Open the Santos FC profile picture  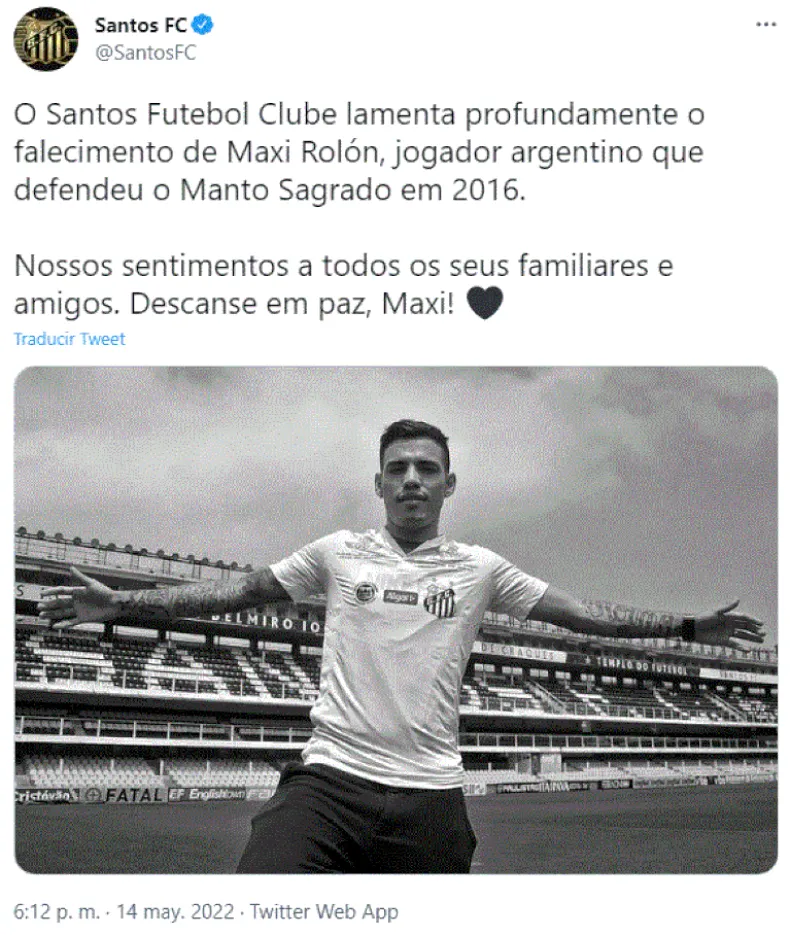click(45, 38)
